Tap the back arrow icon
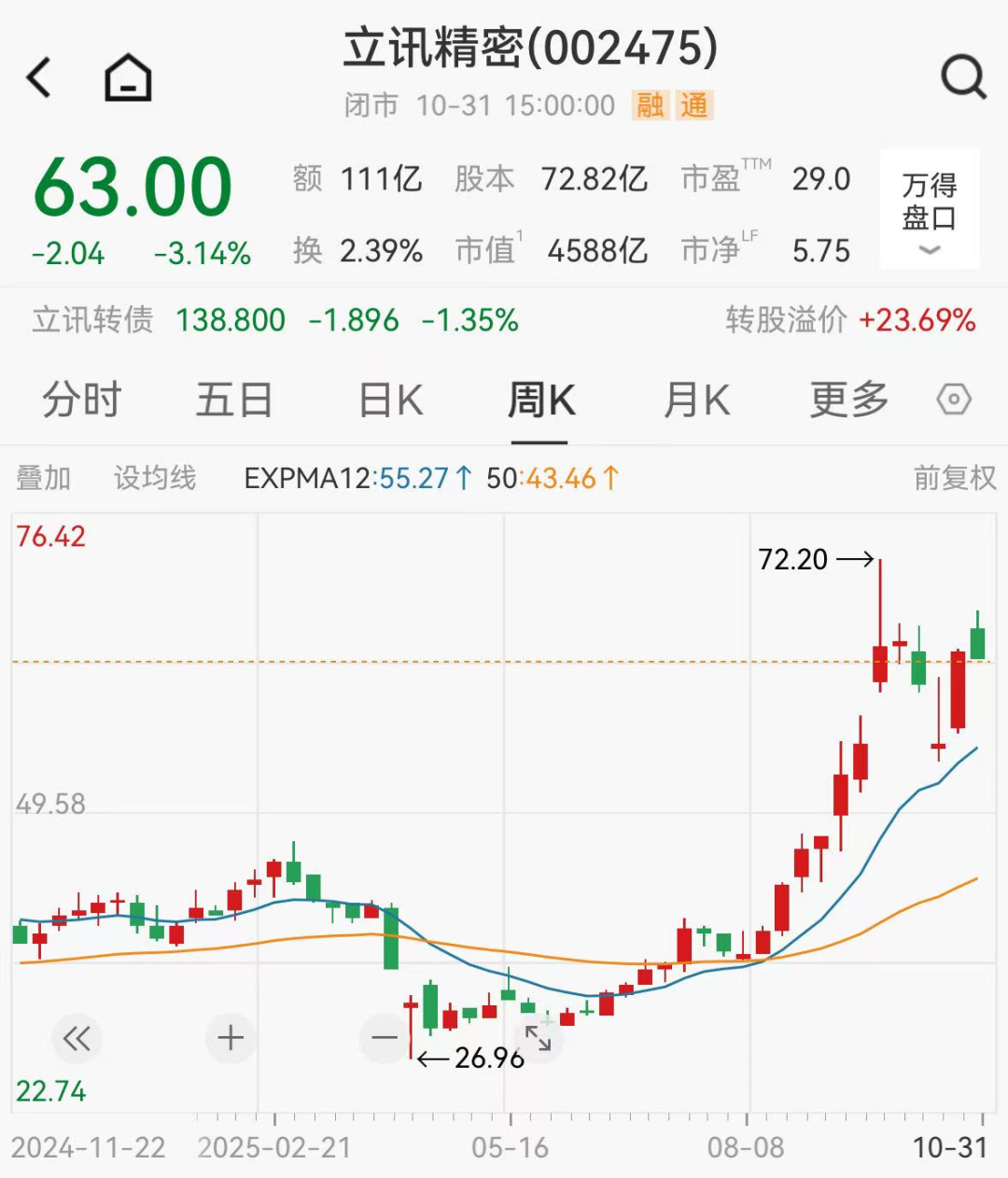The image size is (1008, 1178). [x=39, y=78]
